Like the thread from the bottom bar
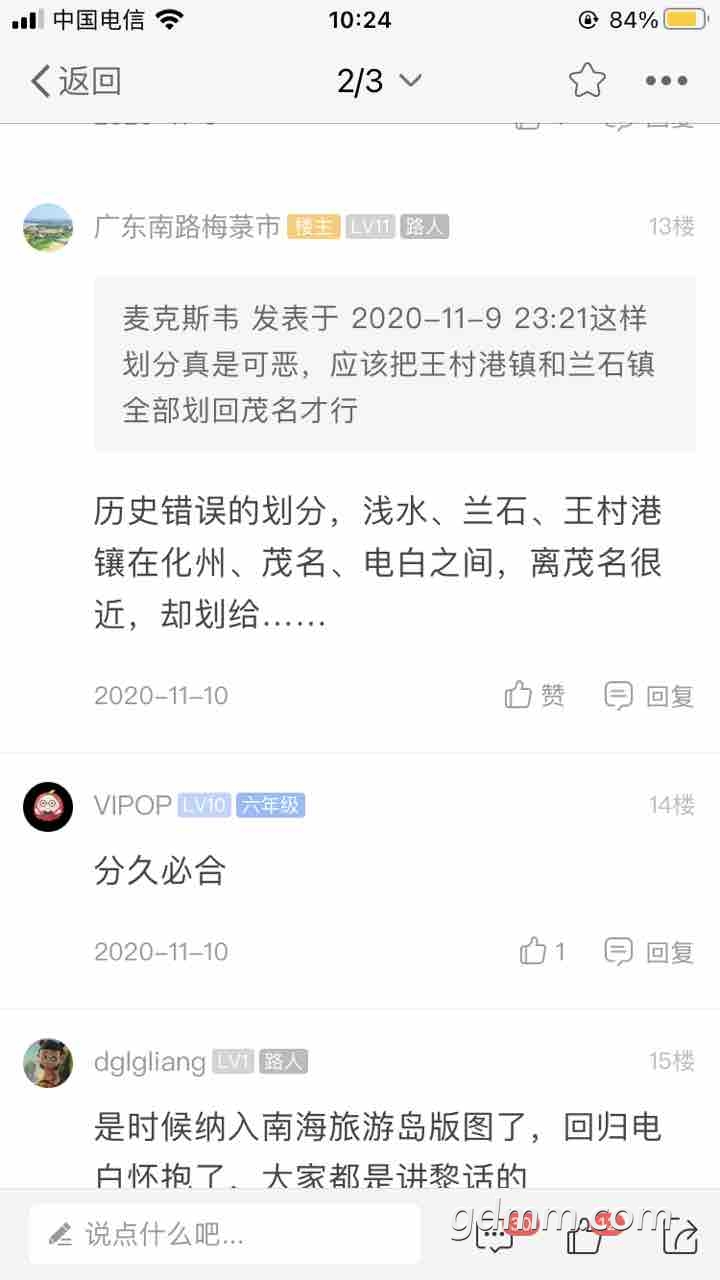This screenshot has width=720, height=1280. [585, 1236]
